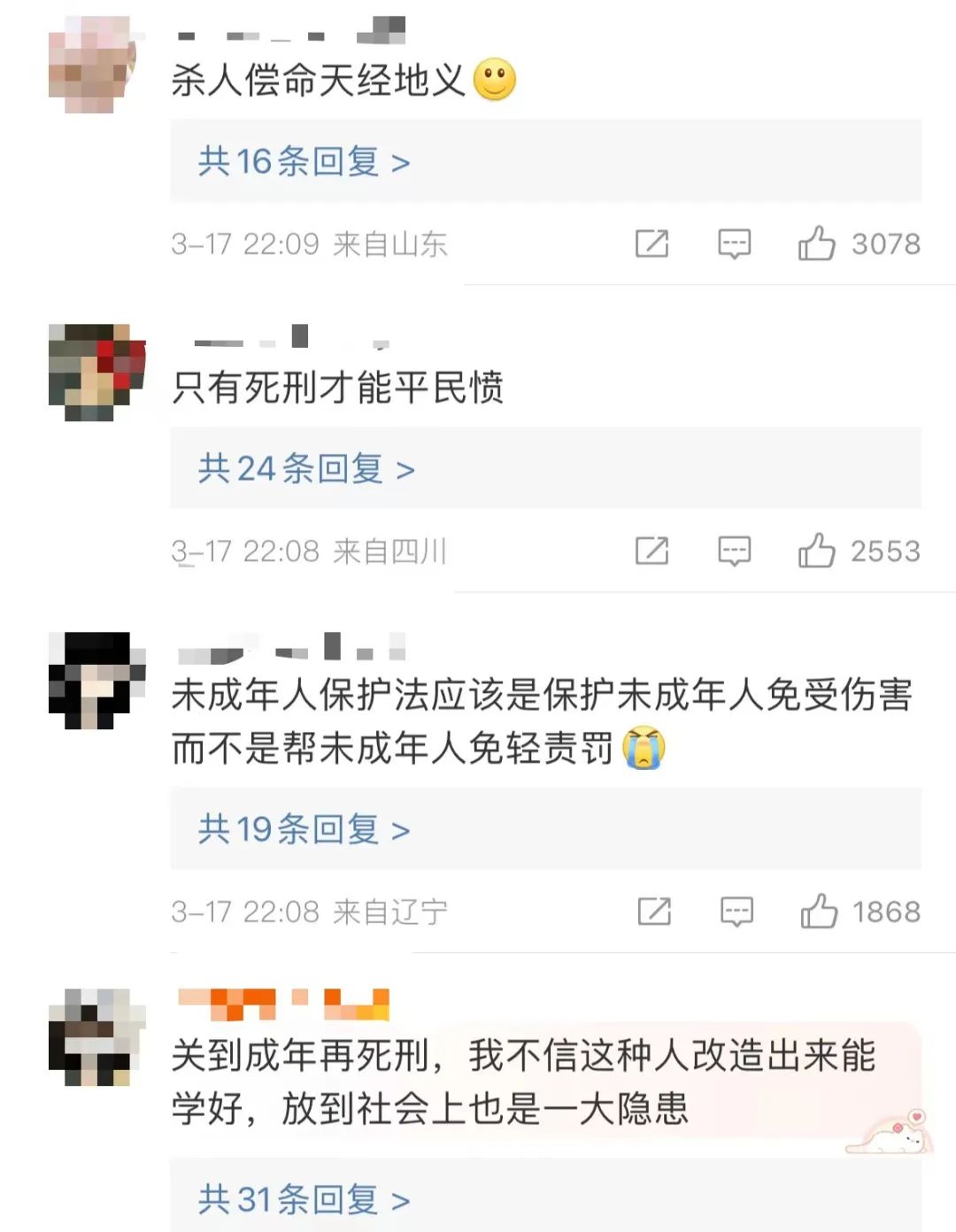956x1232 pixels.
Task: Open the avatar of the 四川 commenter
Action: click(x=96, y=372)
